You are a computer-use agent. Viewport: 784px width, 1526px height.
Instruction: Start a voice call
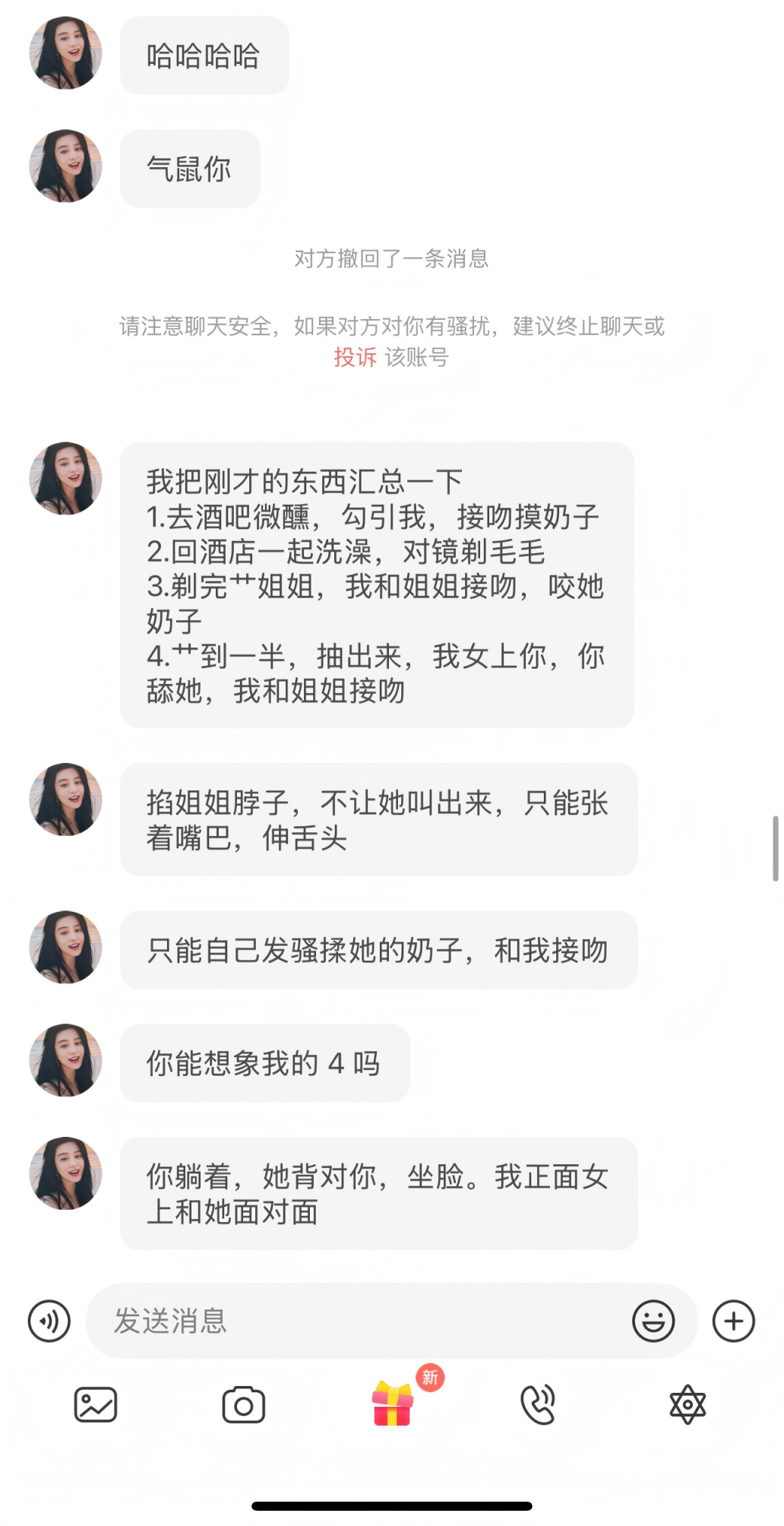(538, 1404)
